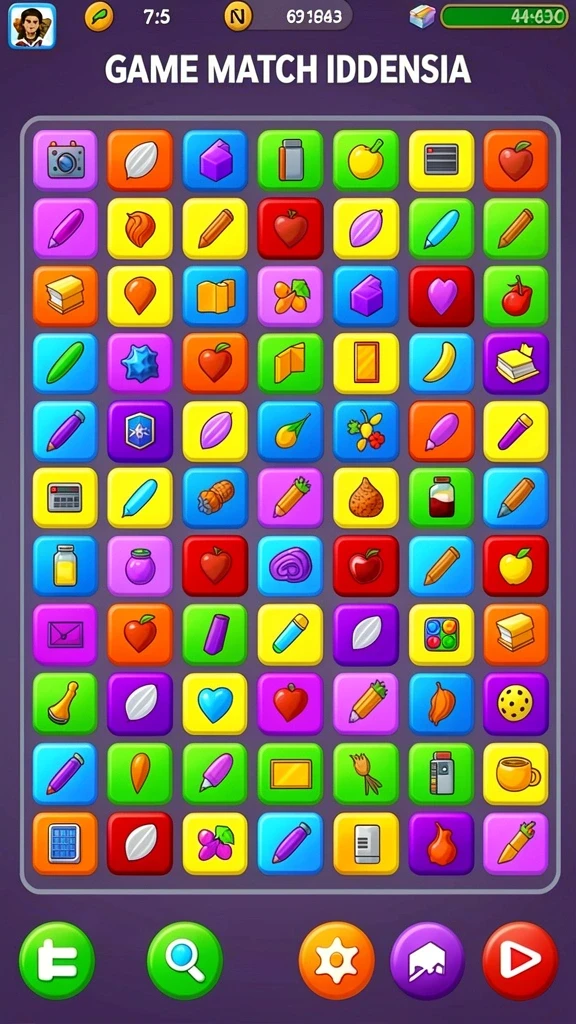Select the camera tile

pos(65,160)
